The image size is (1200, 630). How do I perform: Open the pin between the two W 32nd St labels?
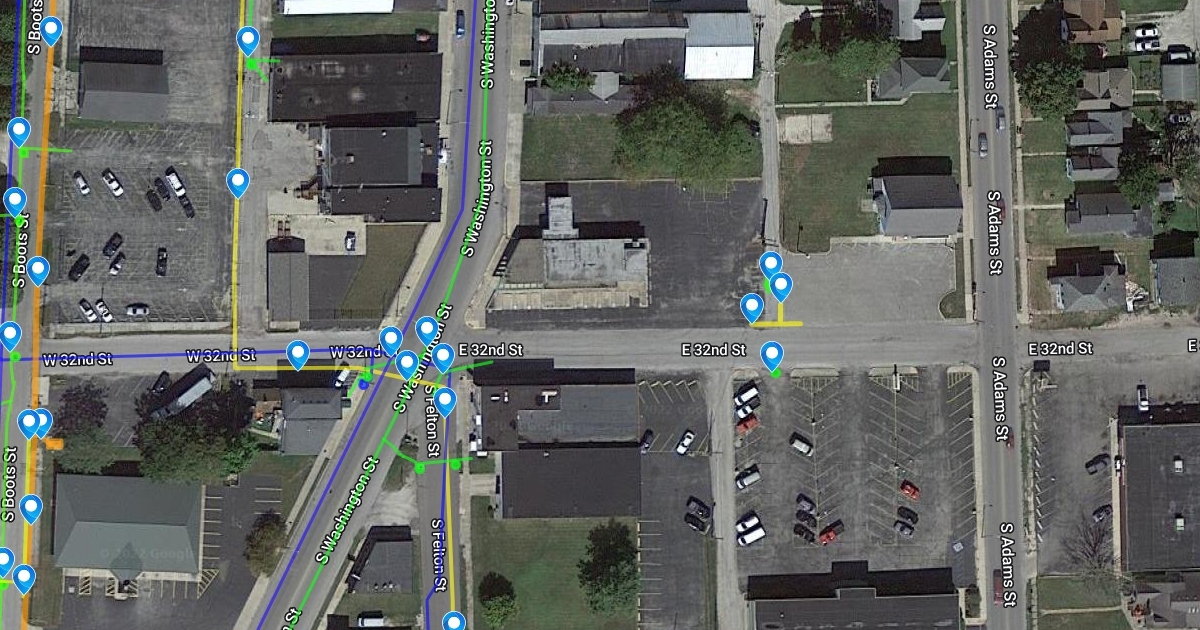tap(297, 352)
